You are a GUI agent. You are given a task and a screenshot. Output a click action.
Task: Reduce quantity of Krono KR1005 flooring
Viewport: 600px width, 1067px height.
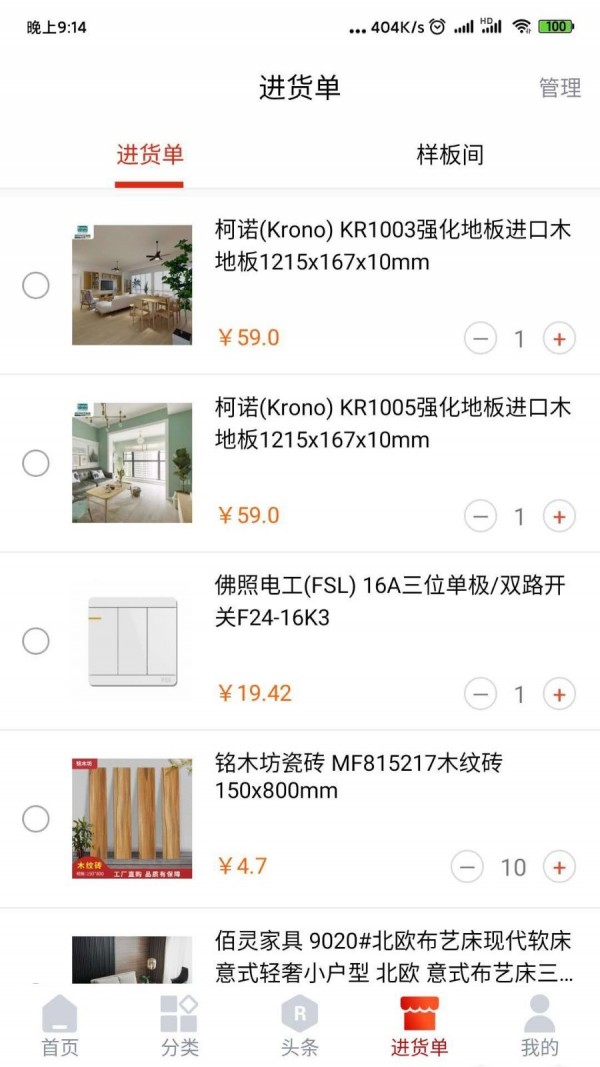(x=480, y=517)
